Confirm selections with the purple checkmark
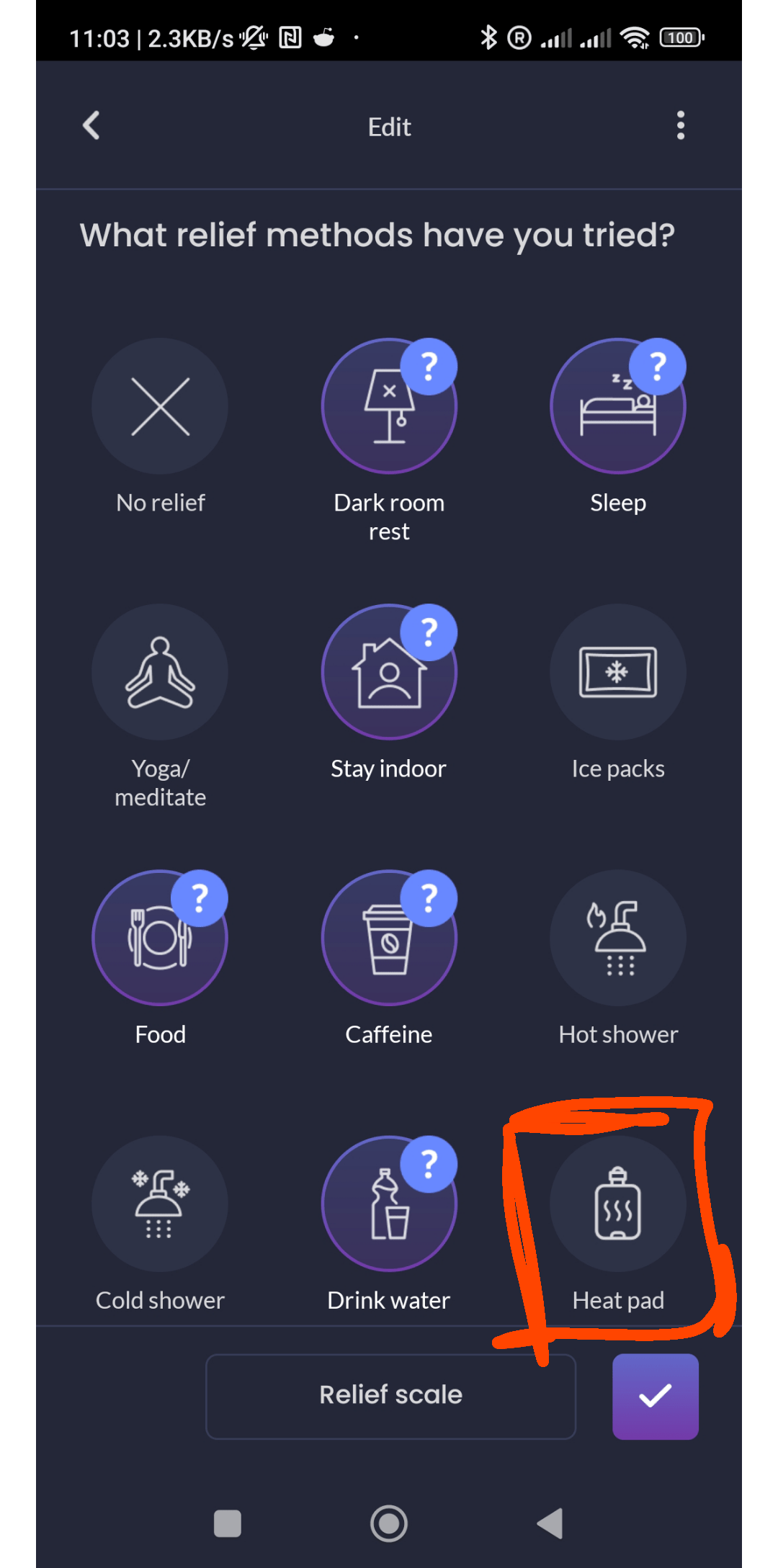 (655, 1396)
